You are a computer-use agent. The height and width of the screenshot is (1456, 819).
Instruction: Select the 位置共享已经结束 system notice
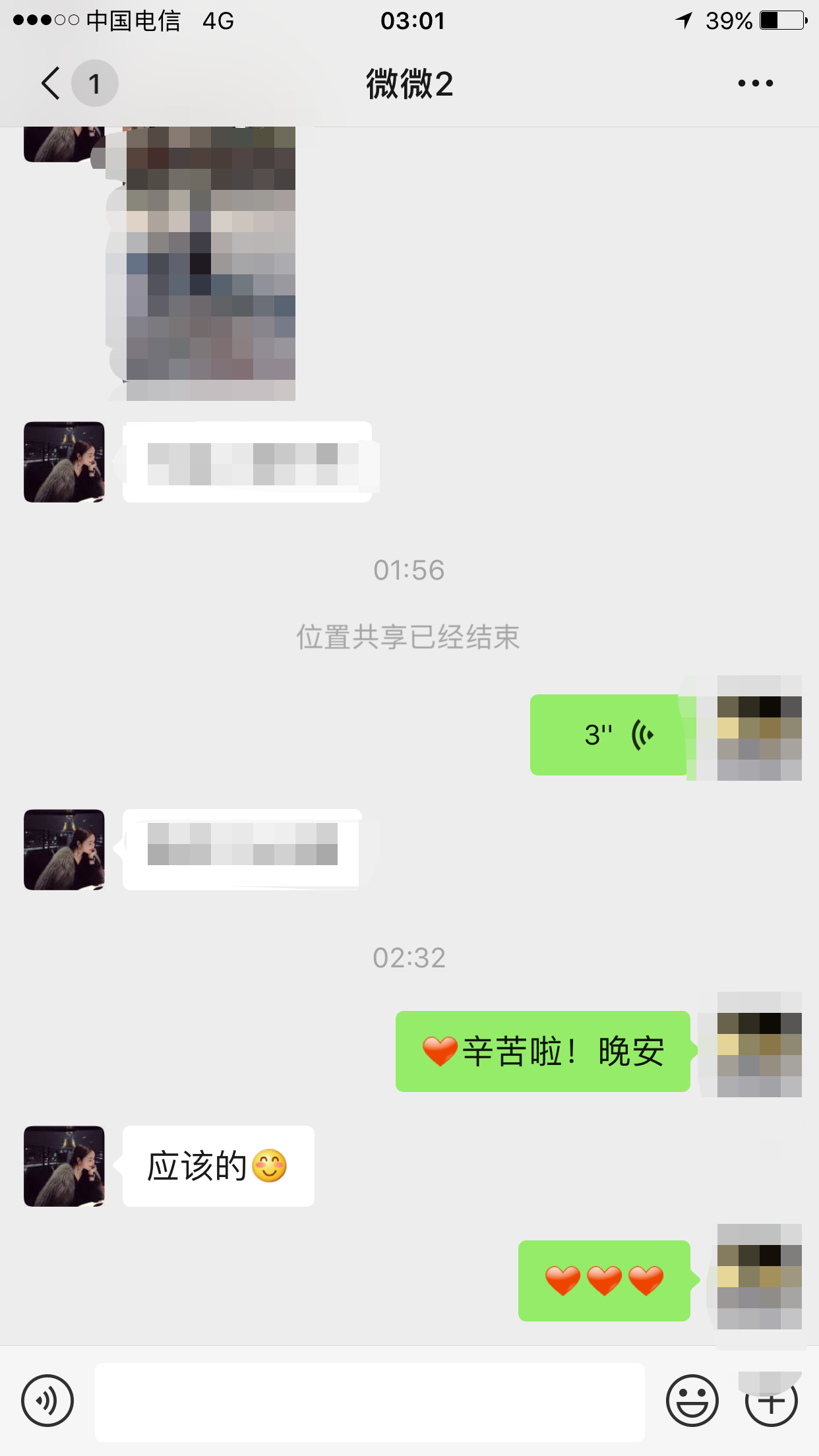(408, 635)
